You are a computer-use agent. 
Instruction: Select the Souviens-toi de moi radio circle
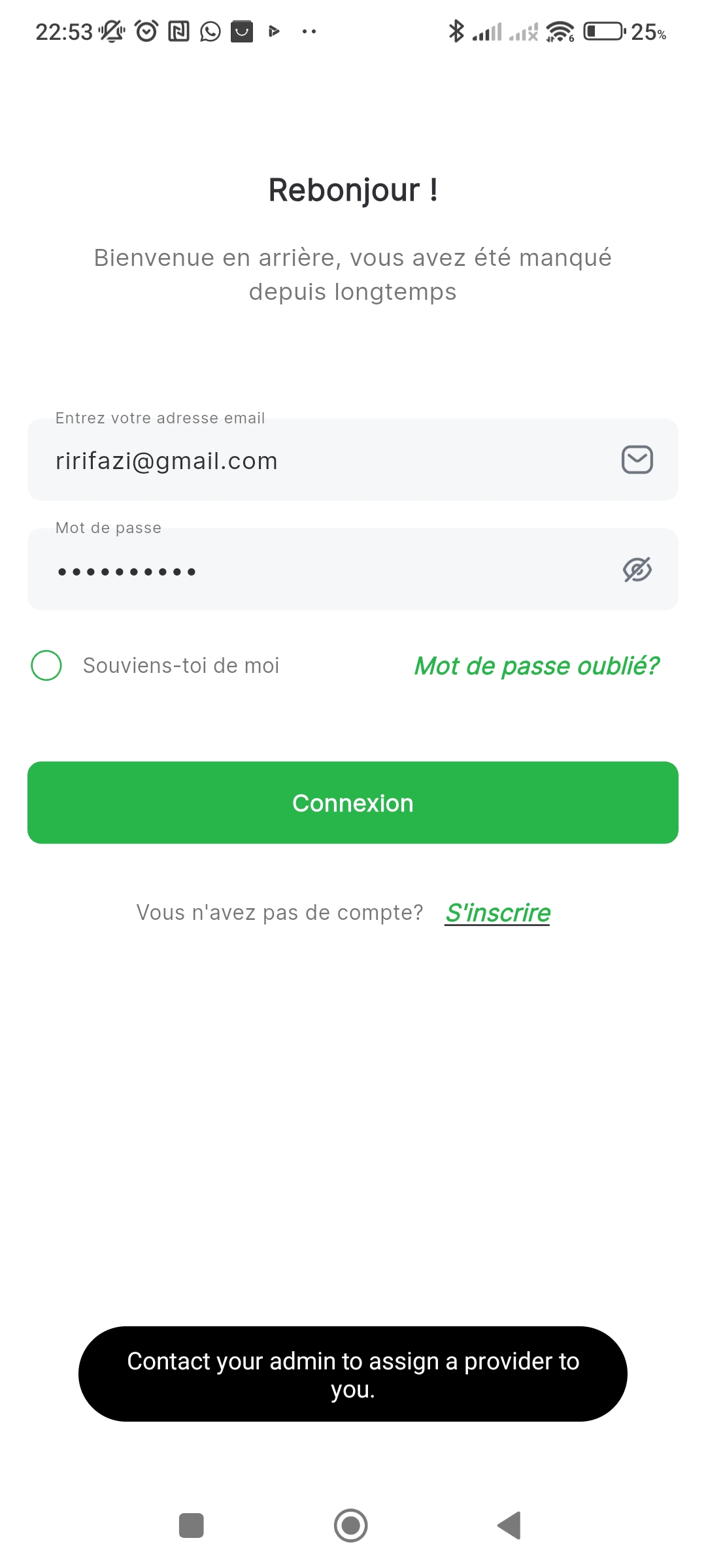click(x=45, y=665)
